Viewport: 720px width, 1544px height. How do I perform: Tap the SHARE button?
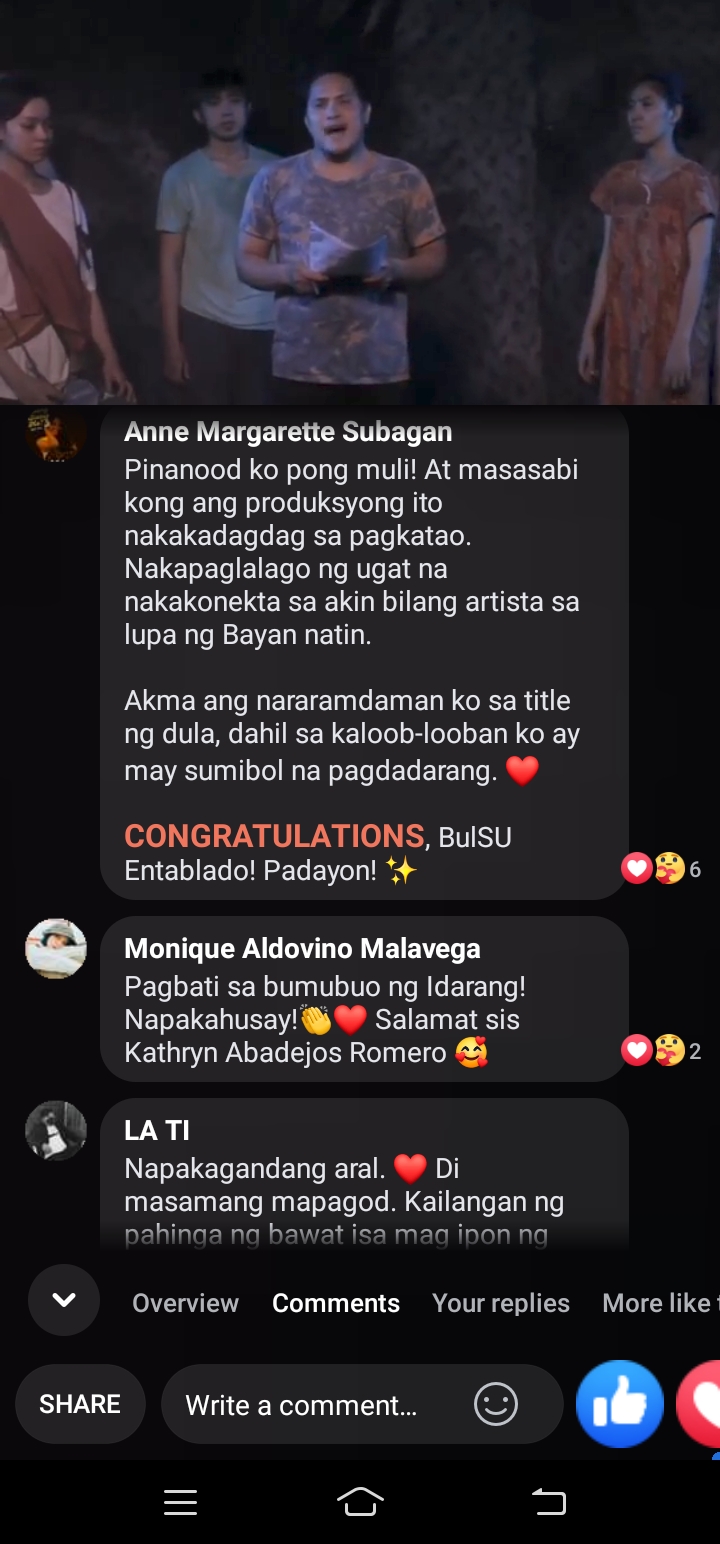pyautogui.click(x=80, y=1404)
